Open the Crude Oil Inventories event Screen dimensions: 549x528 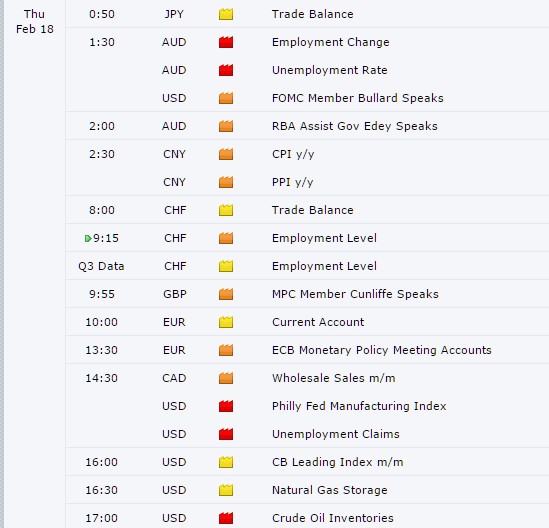[x=333, y=518]
